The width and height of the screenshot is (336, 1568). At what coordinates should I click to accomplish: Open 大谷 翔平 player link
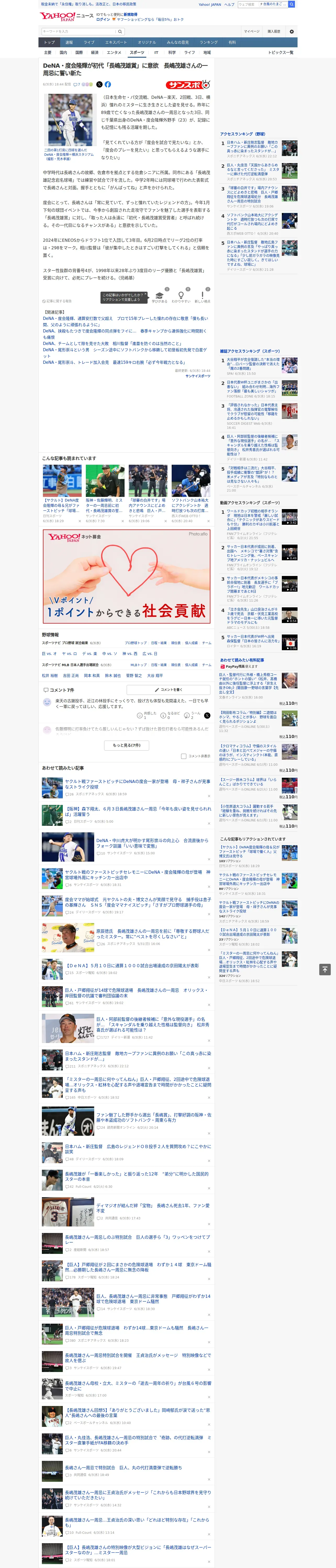155,676
